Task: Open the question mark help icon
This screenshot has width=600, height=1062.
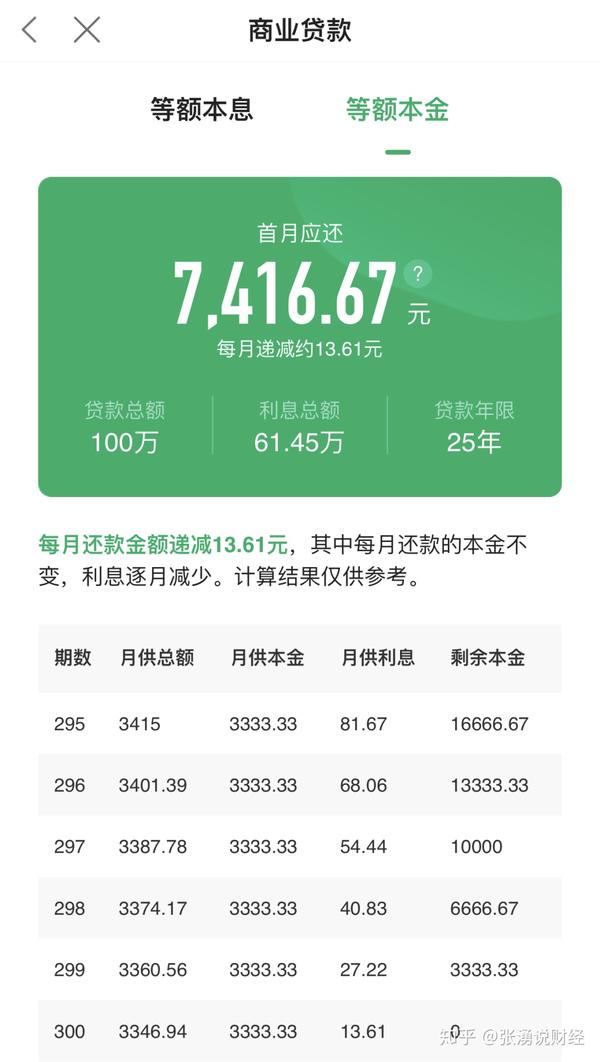Action: 418,274
